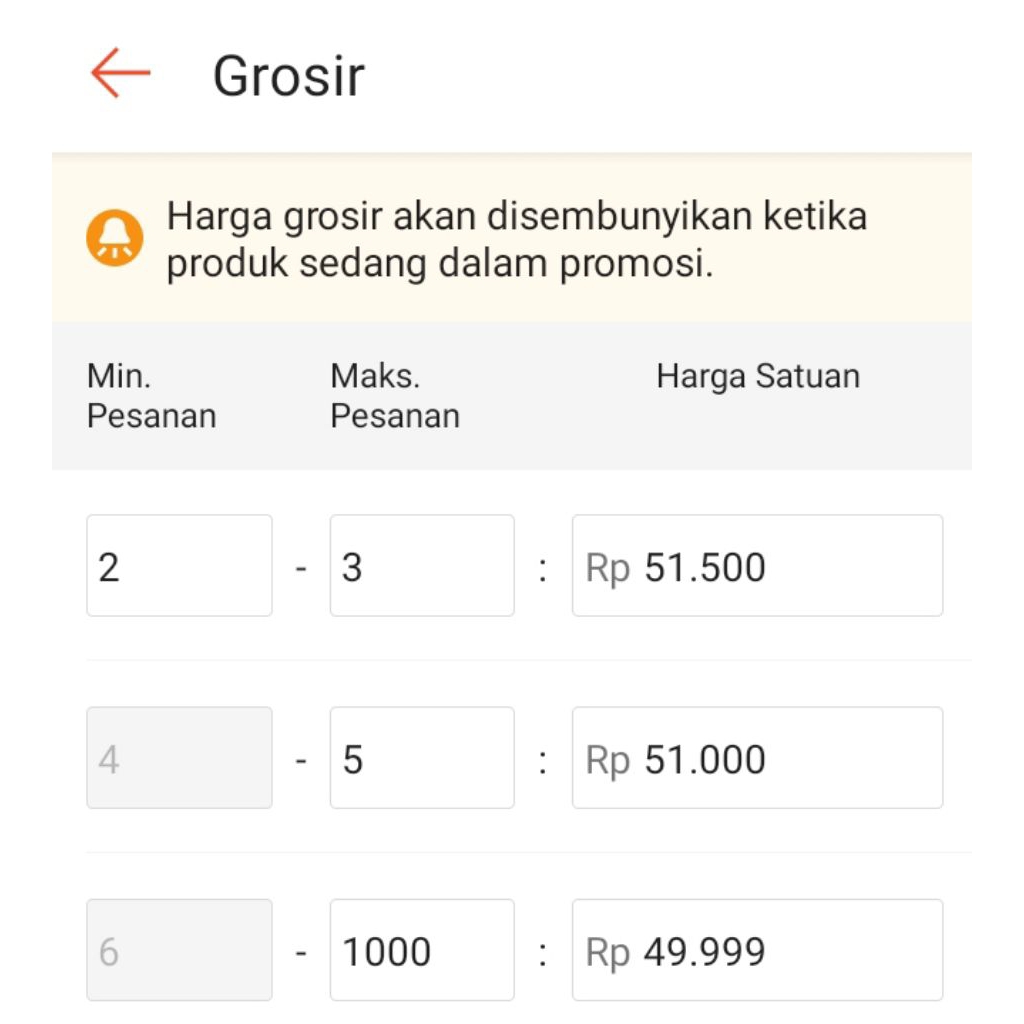
Task: Go back from the Grosir screen
Action: [x=120, y=74]
